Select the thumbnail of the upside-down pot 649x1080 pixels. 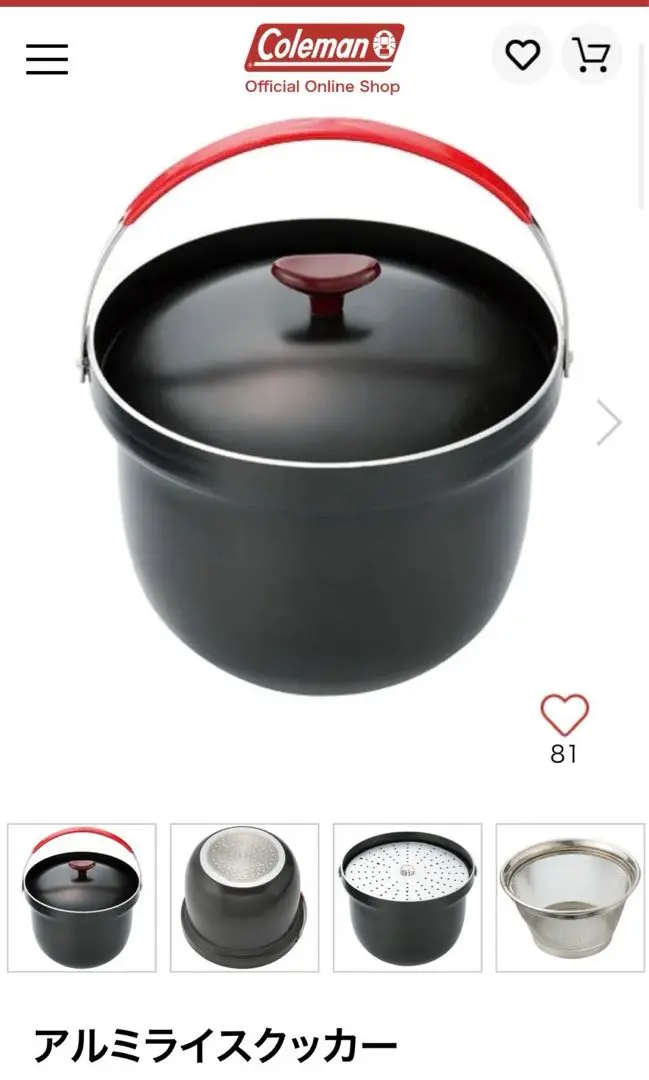point(244,897)
